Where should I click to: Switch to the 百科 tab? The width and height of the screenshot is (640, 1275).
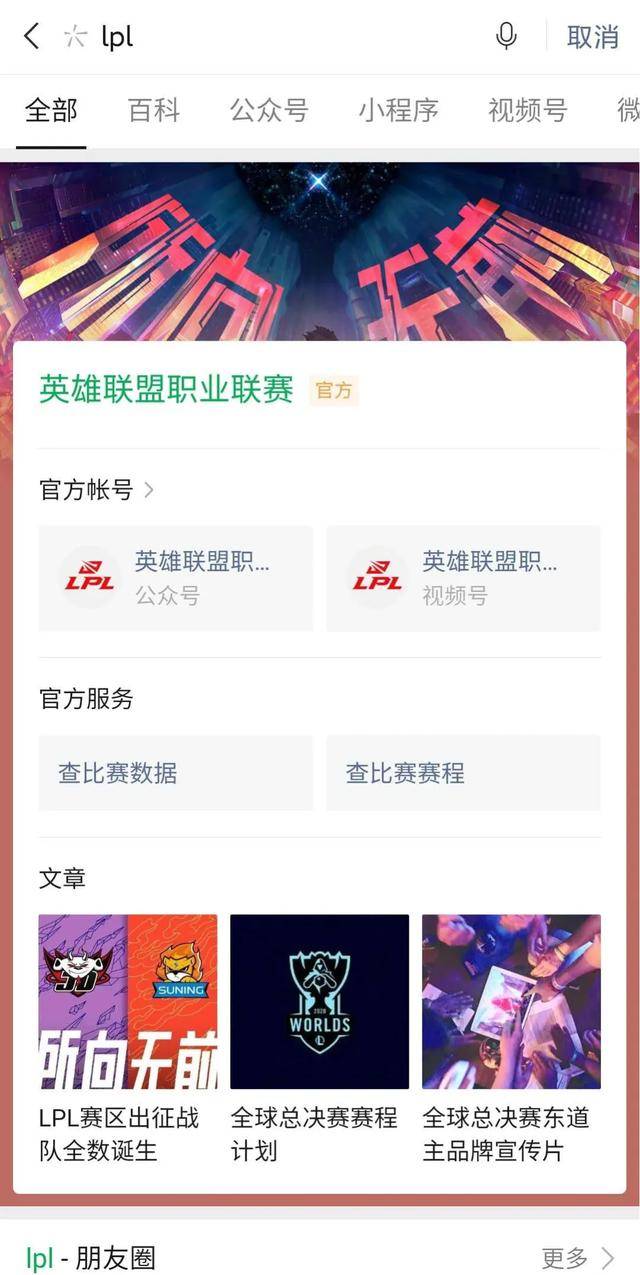click(x=153, y=110)
